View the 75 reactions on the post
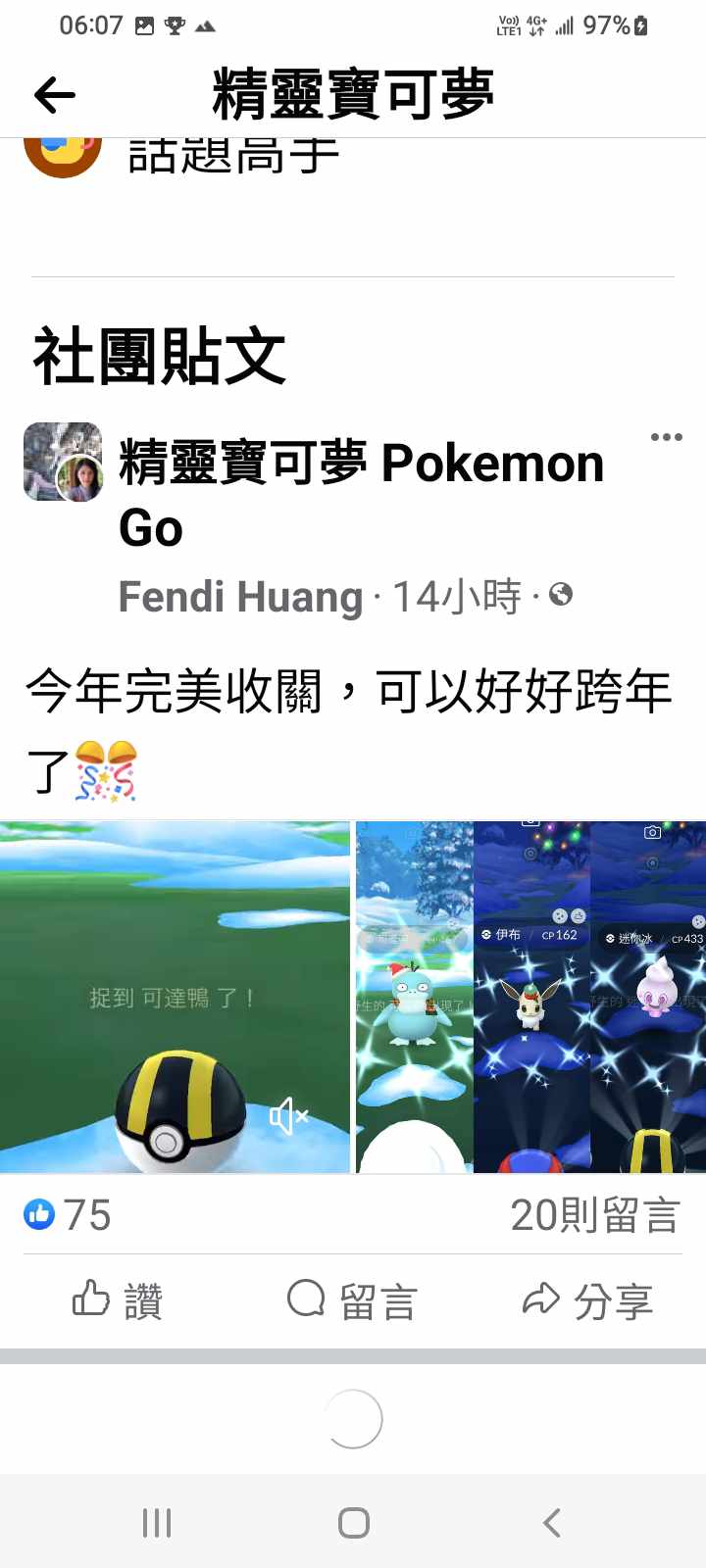The height and width of the screenshot is (1568, 706). coord(68,1215)
